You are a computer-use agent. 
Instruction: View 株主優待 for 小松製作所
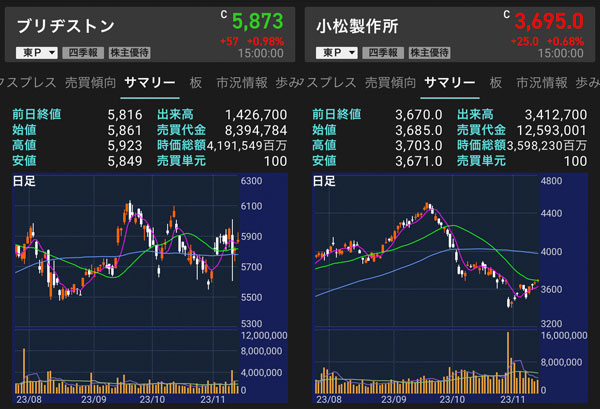429,51
